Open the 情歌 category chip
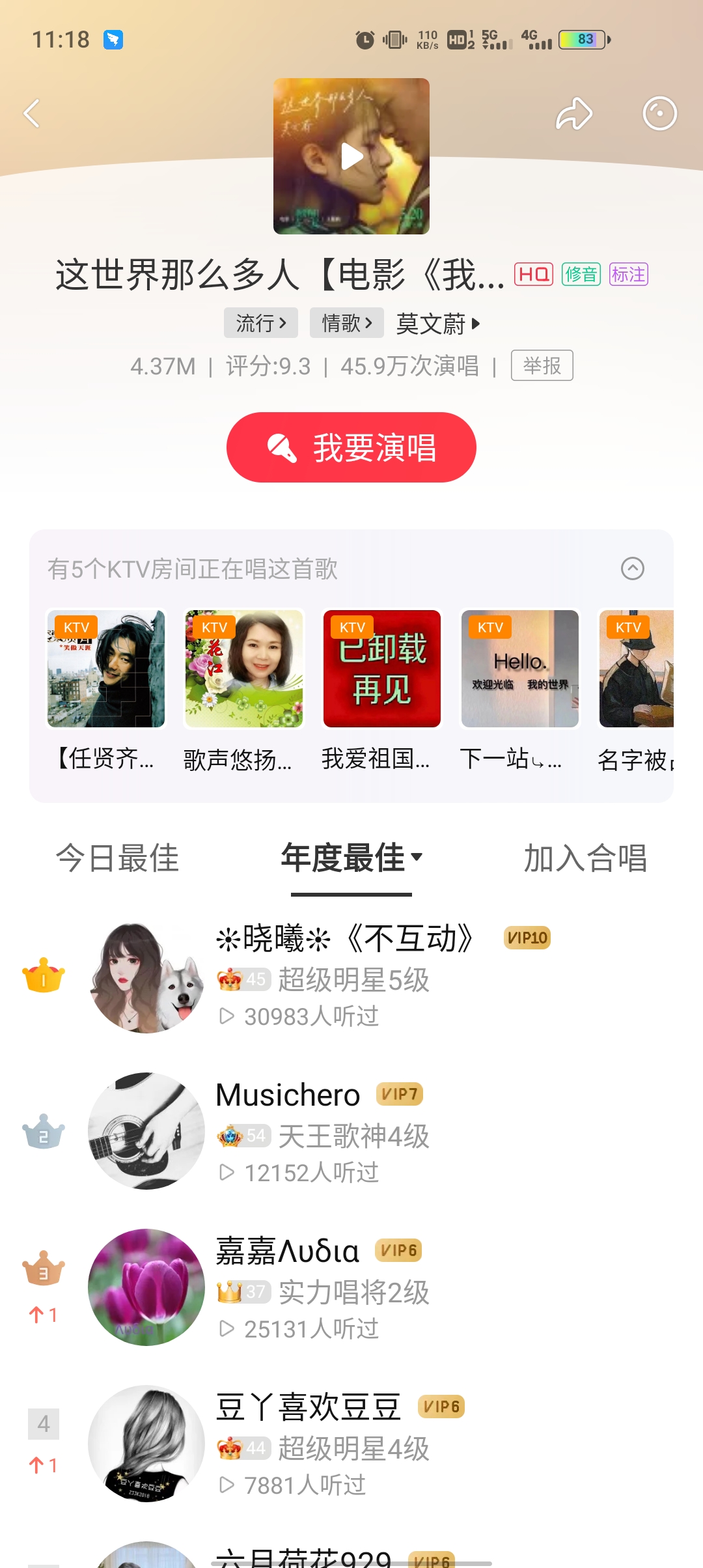Image resolution: width=703 pixels, height=1568 pixels. click(x=347, y=323)
